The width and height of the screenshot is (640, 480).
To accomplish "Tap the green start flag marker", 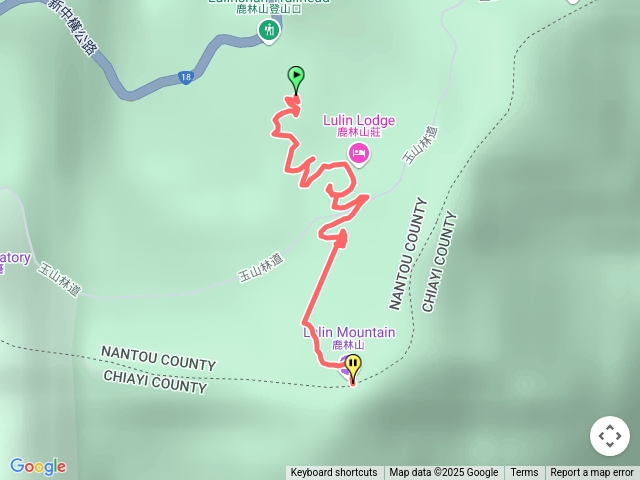I will click(x=296, y=78).
